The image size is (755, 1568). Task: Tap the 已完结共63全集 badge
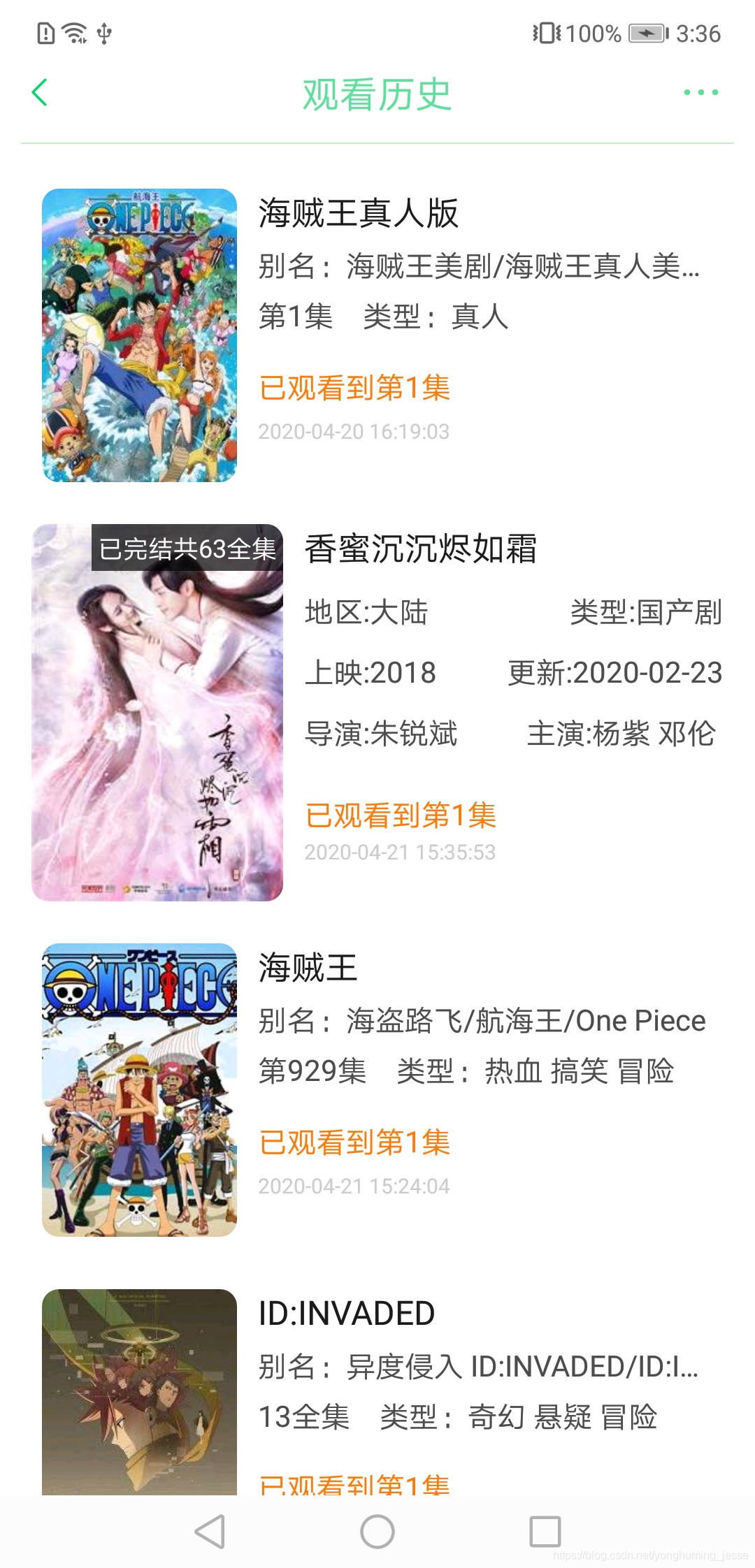190,549
